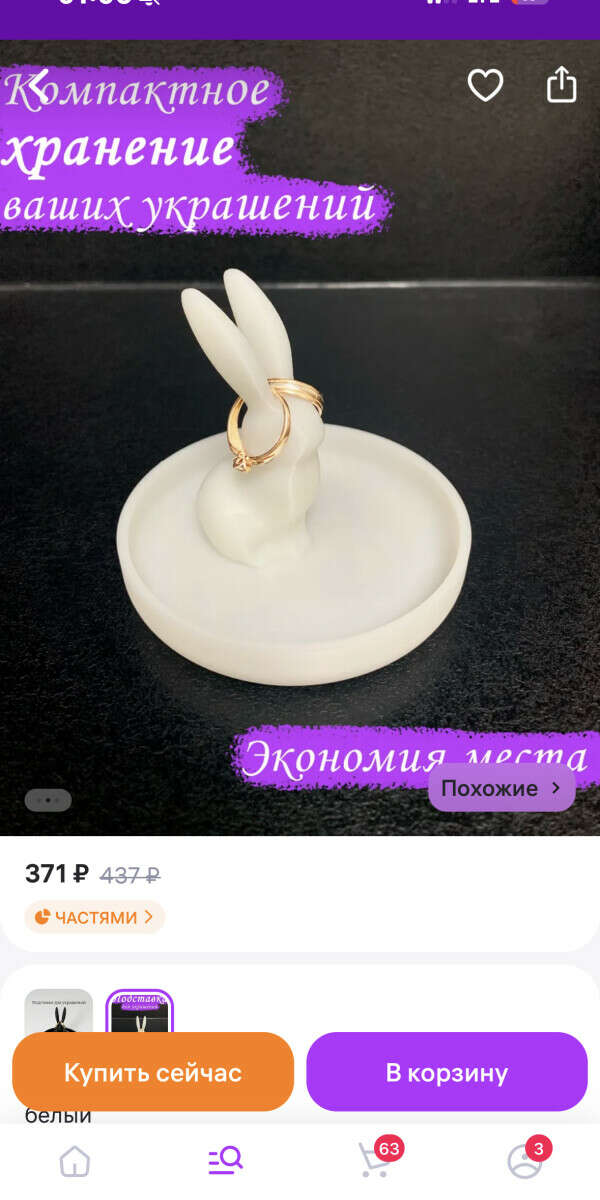Open the profile tab with 3 notifications
The height and width of the screenshot is (1200, 600).
click(526, 1159)
